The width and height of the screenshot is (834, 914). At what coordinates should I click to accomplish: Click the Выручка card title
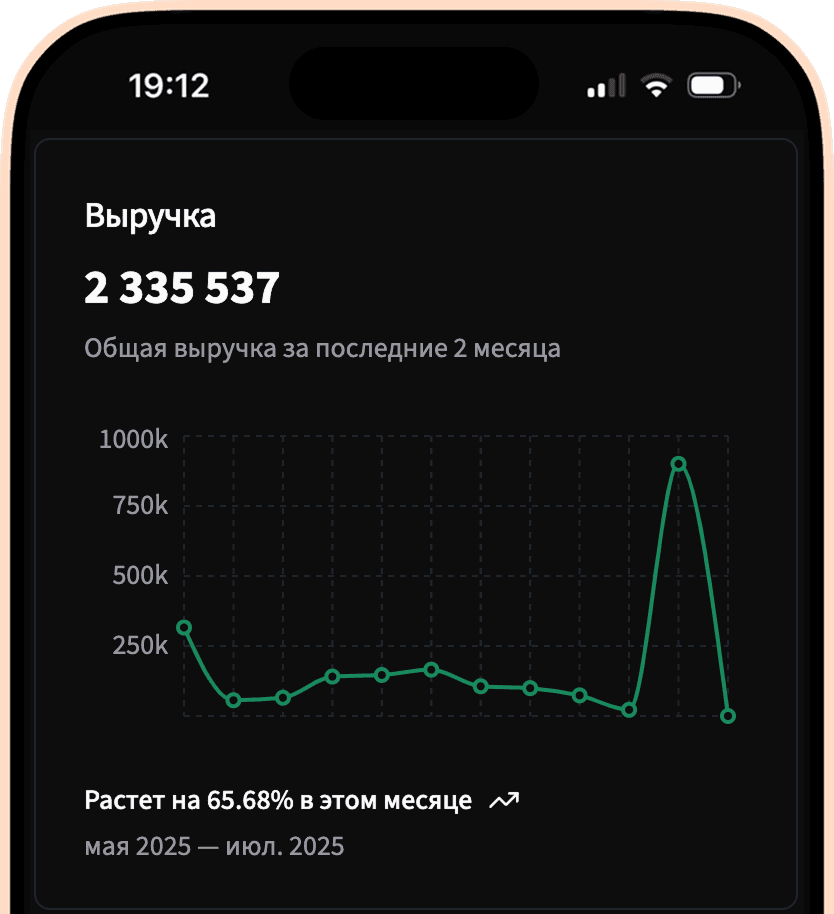[150, 216]
